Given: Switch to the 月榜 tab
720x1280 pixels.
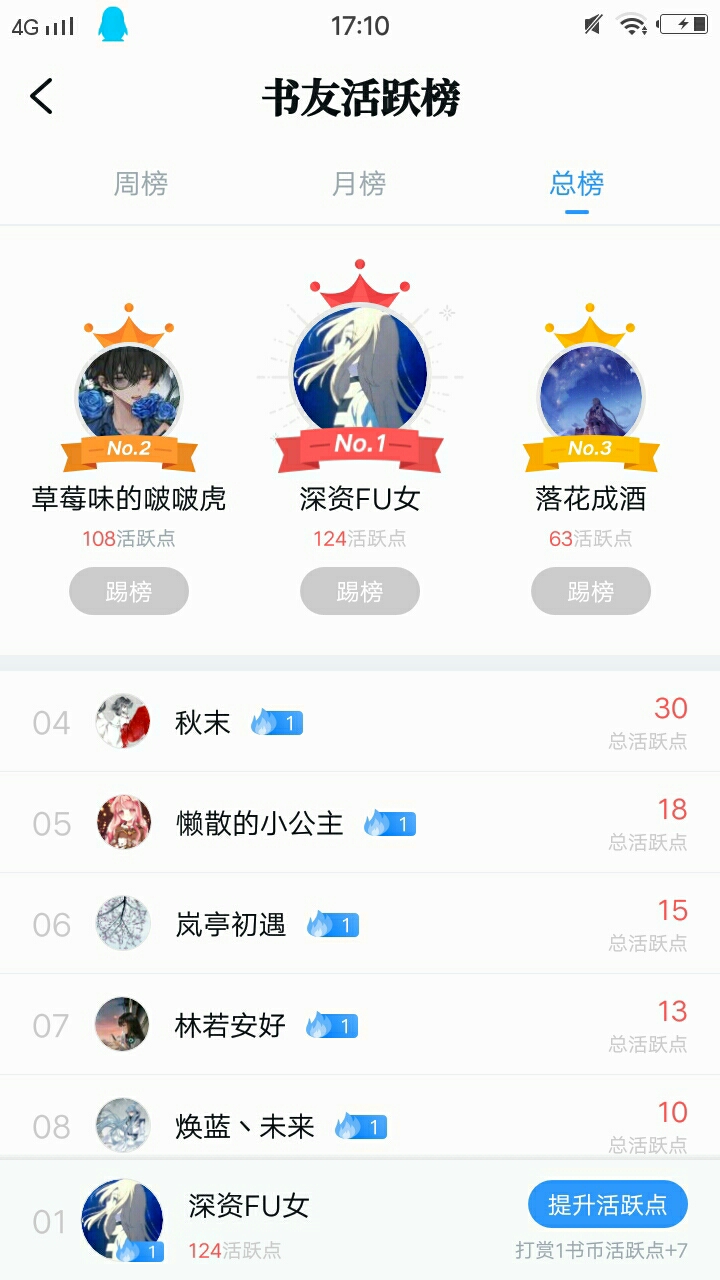Looking at the screenshot, I should (x=359, y=184).
